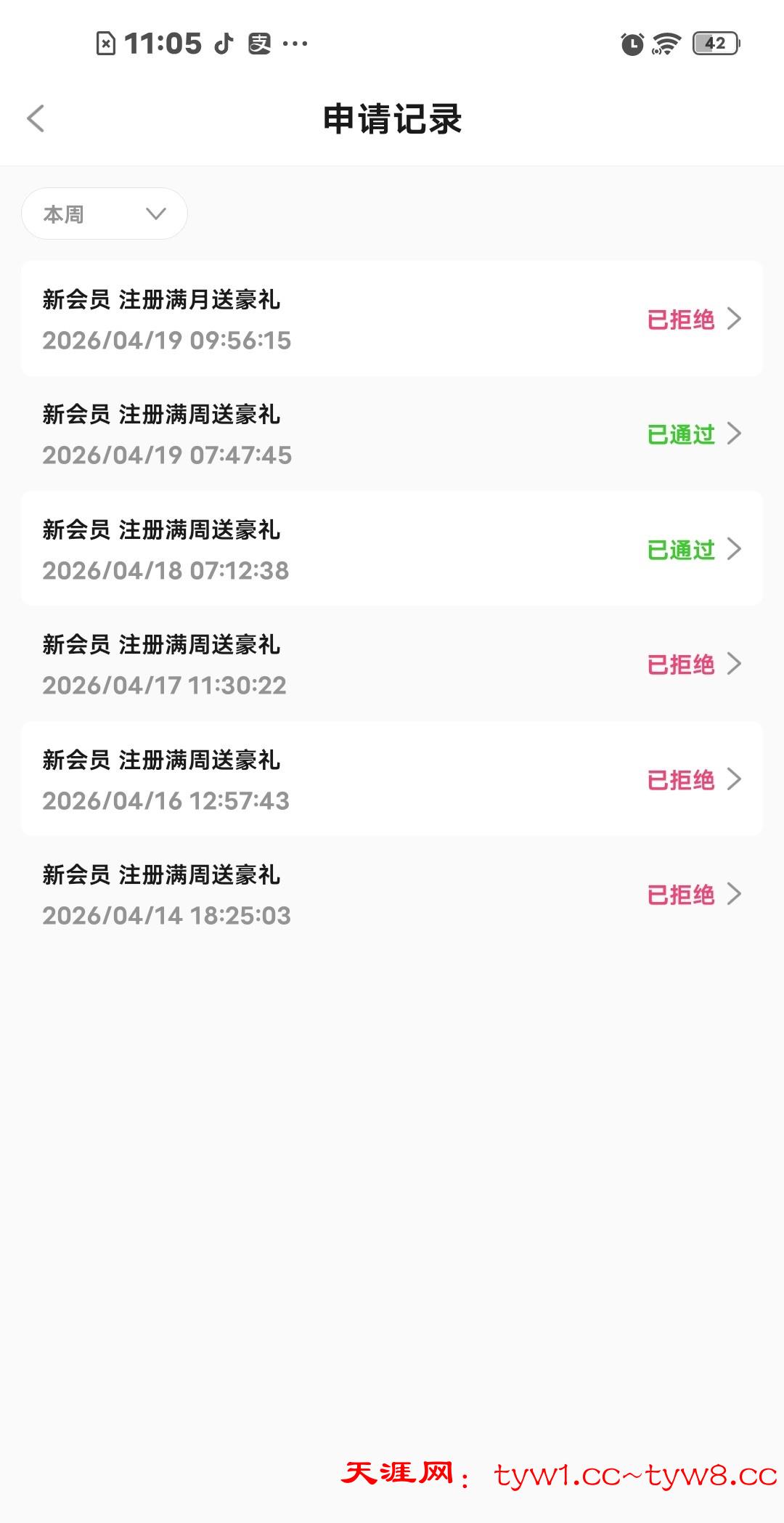Expand the 本周 time filter dropdown
784x1523 pixels.
click(105, 214)
